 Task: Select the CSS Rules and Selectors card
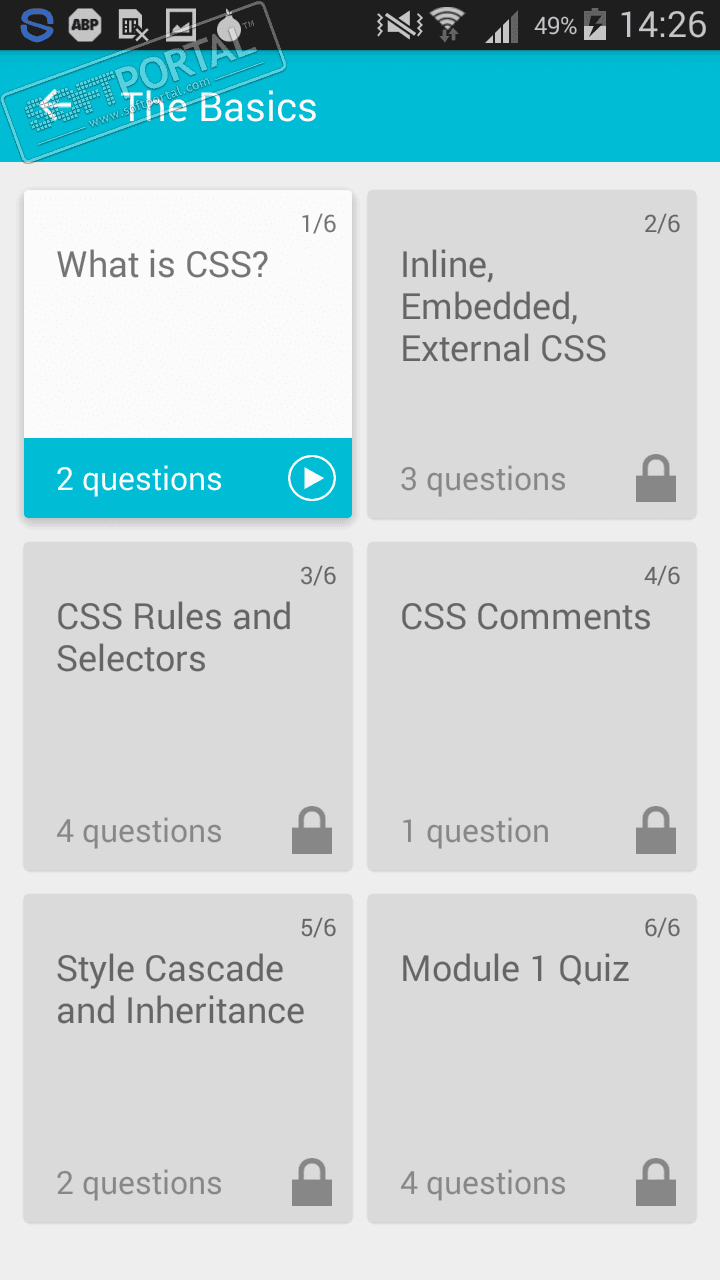(x=187, y=706)
